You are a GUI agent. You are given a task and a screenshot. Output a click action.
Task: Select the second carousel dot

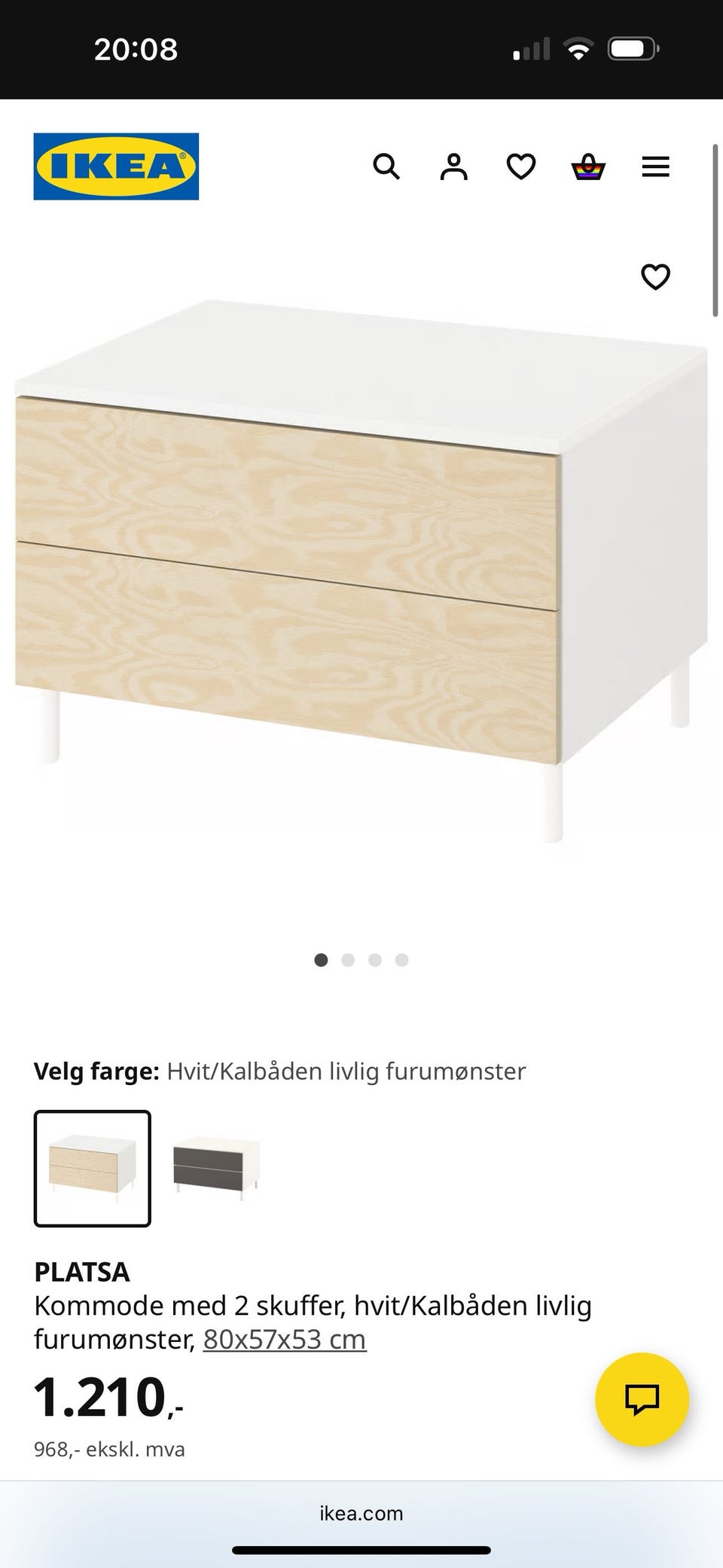click(349, 960)
